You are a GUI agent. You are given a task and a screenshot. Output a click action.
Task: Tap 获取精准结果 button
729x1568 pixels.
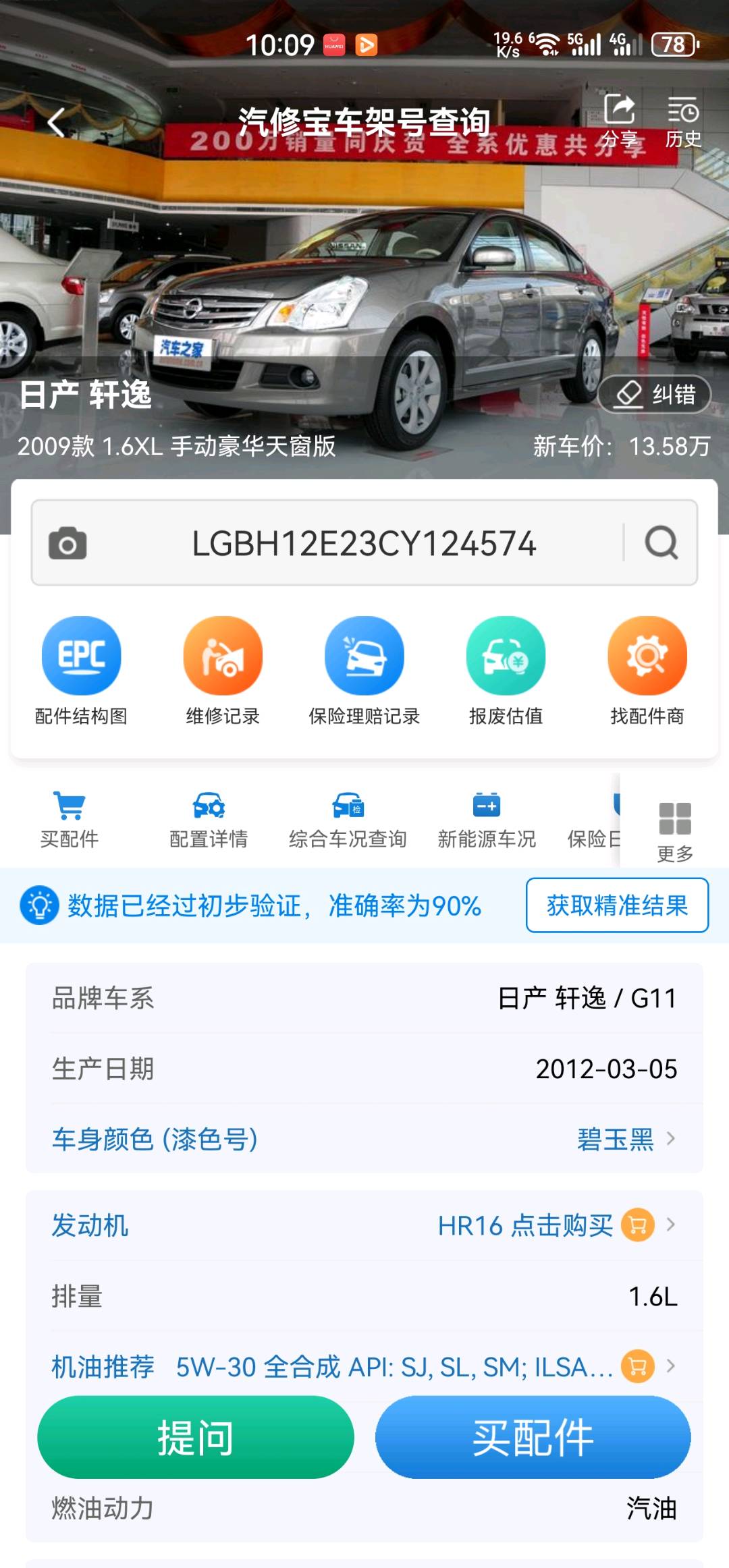click(x=617, y=905)
